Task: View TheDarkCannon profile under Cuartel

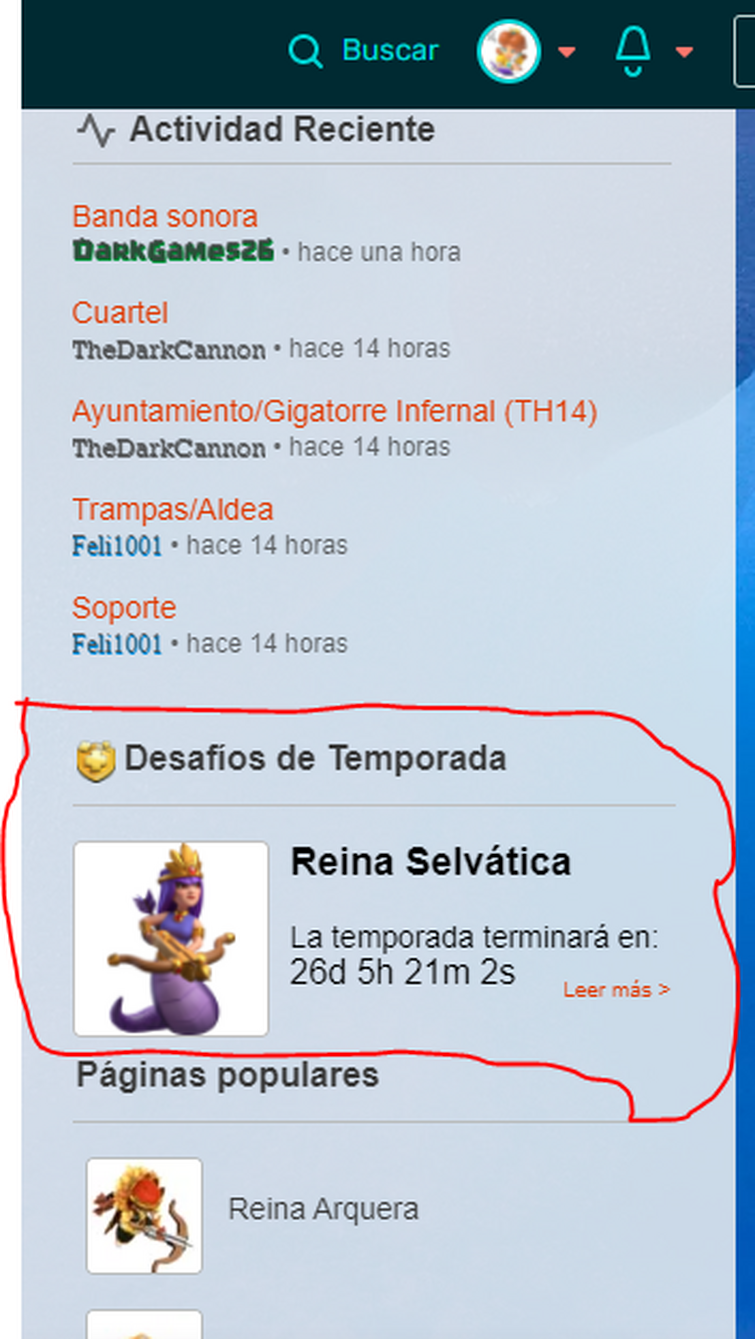Action: pyautogui.click(x=169, y=349)
